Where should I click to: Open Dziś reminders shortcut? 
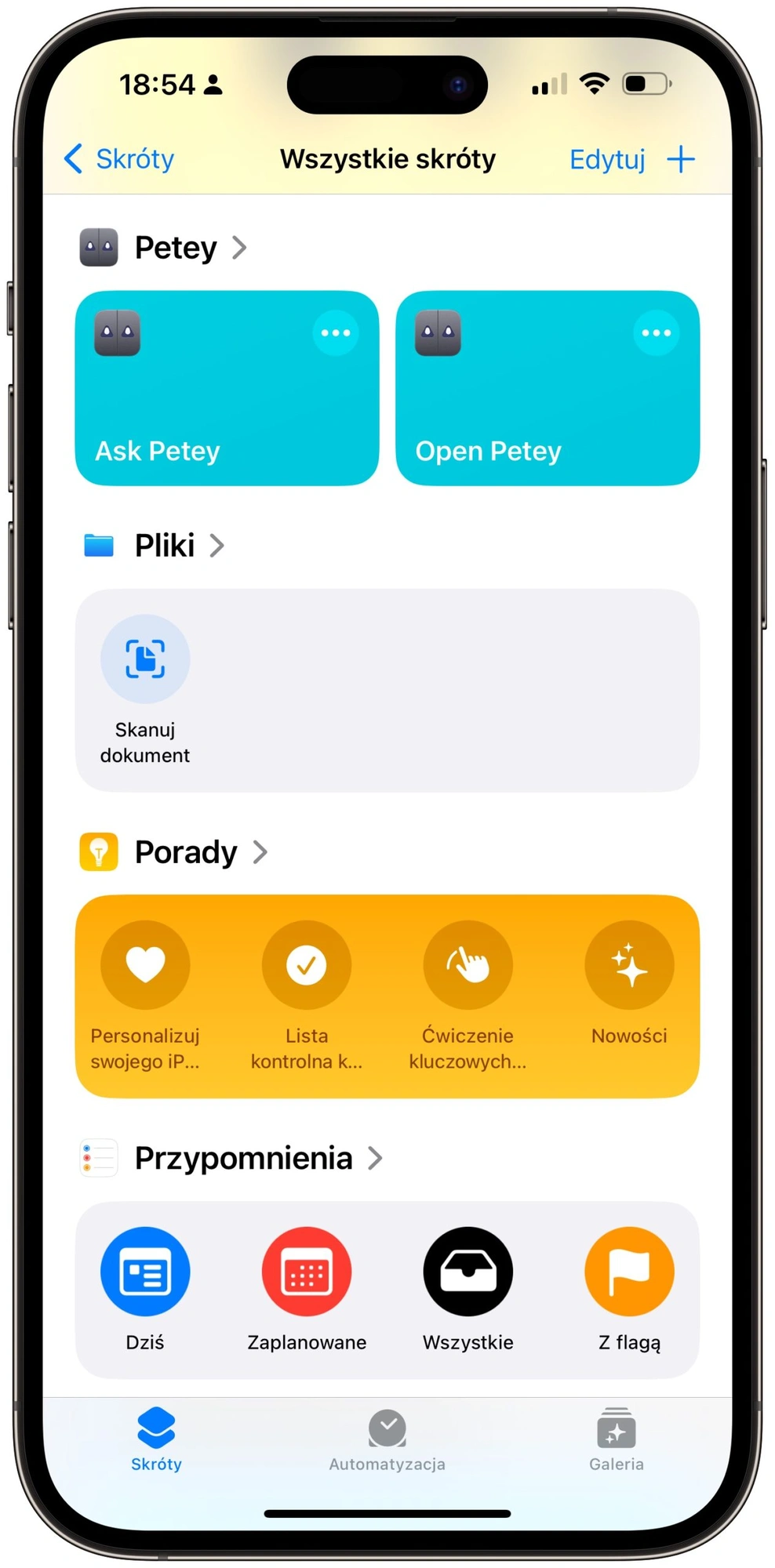point(145,1287)
